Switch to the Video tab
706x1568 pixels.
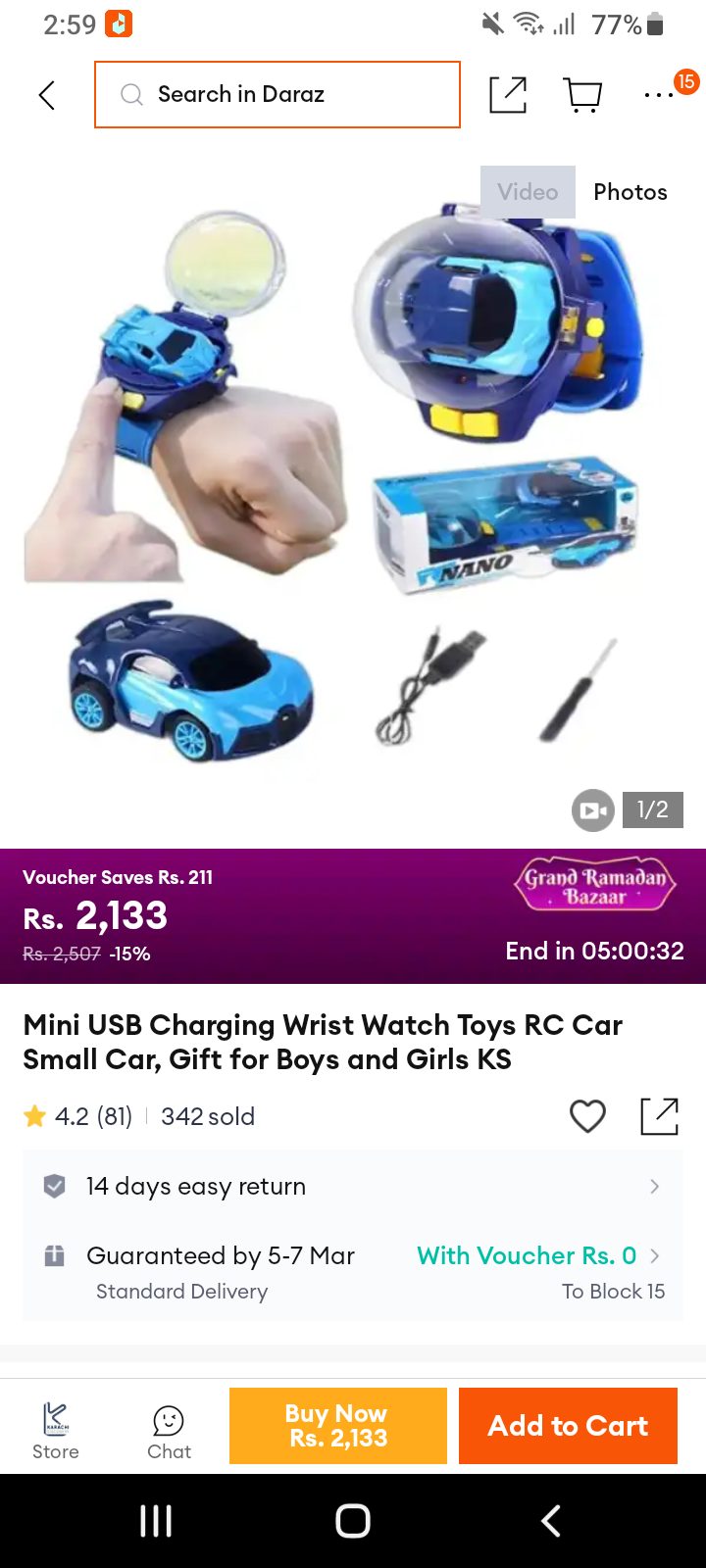pyautogui.click(x=528, y=192)
